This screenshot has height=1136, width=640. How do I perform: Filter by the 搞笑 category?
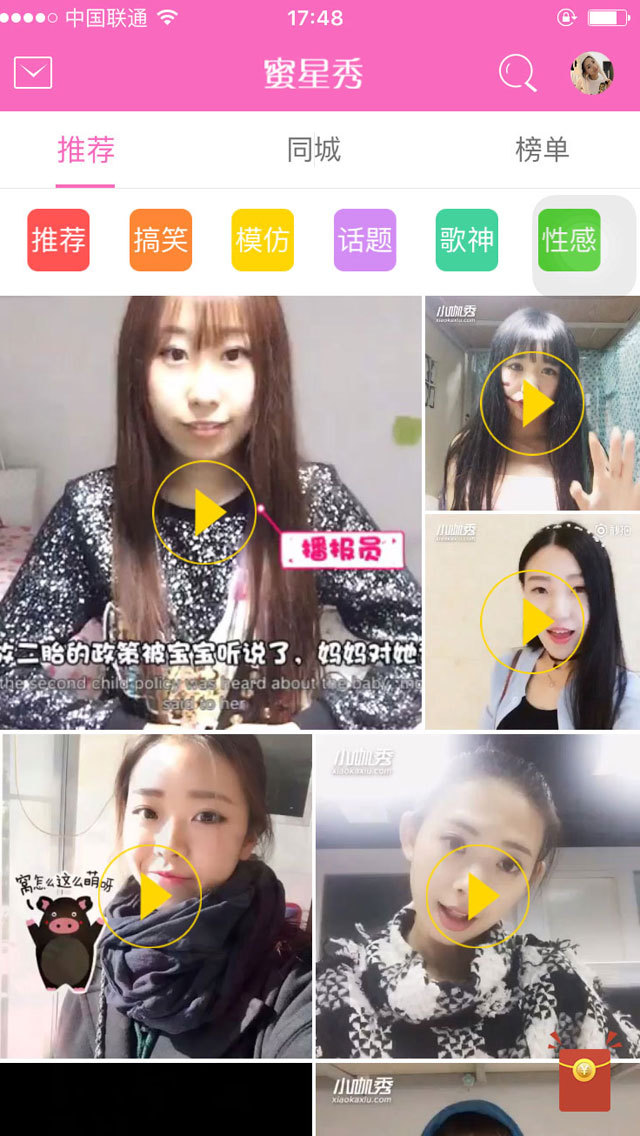point(161,240)
